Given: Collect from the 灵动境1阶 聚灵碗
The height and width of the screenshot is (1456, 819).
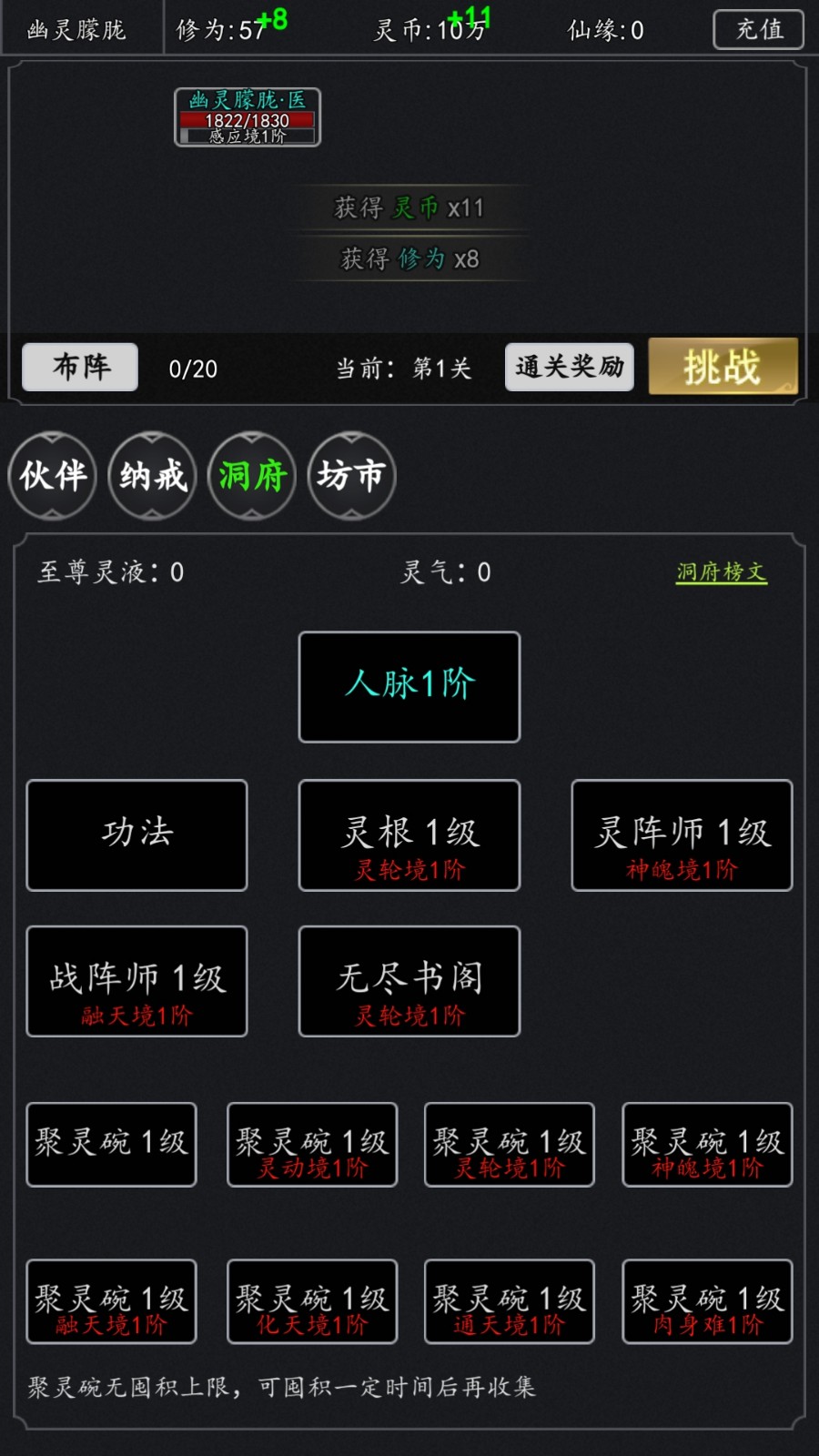Looking at the screenshot, I should click(311, 1145).
